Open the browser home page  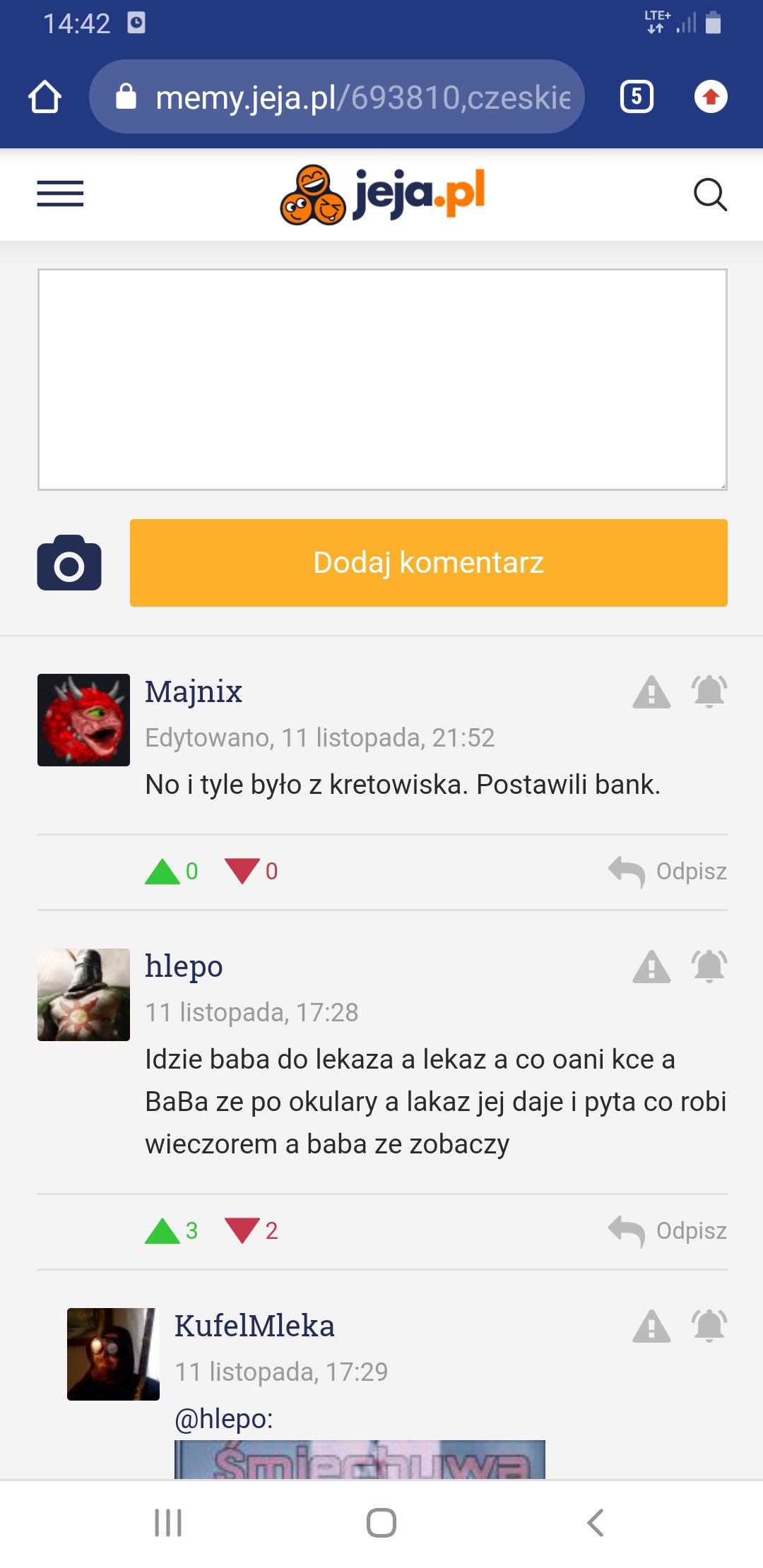point(45,97)
